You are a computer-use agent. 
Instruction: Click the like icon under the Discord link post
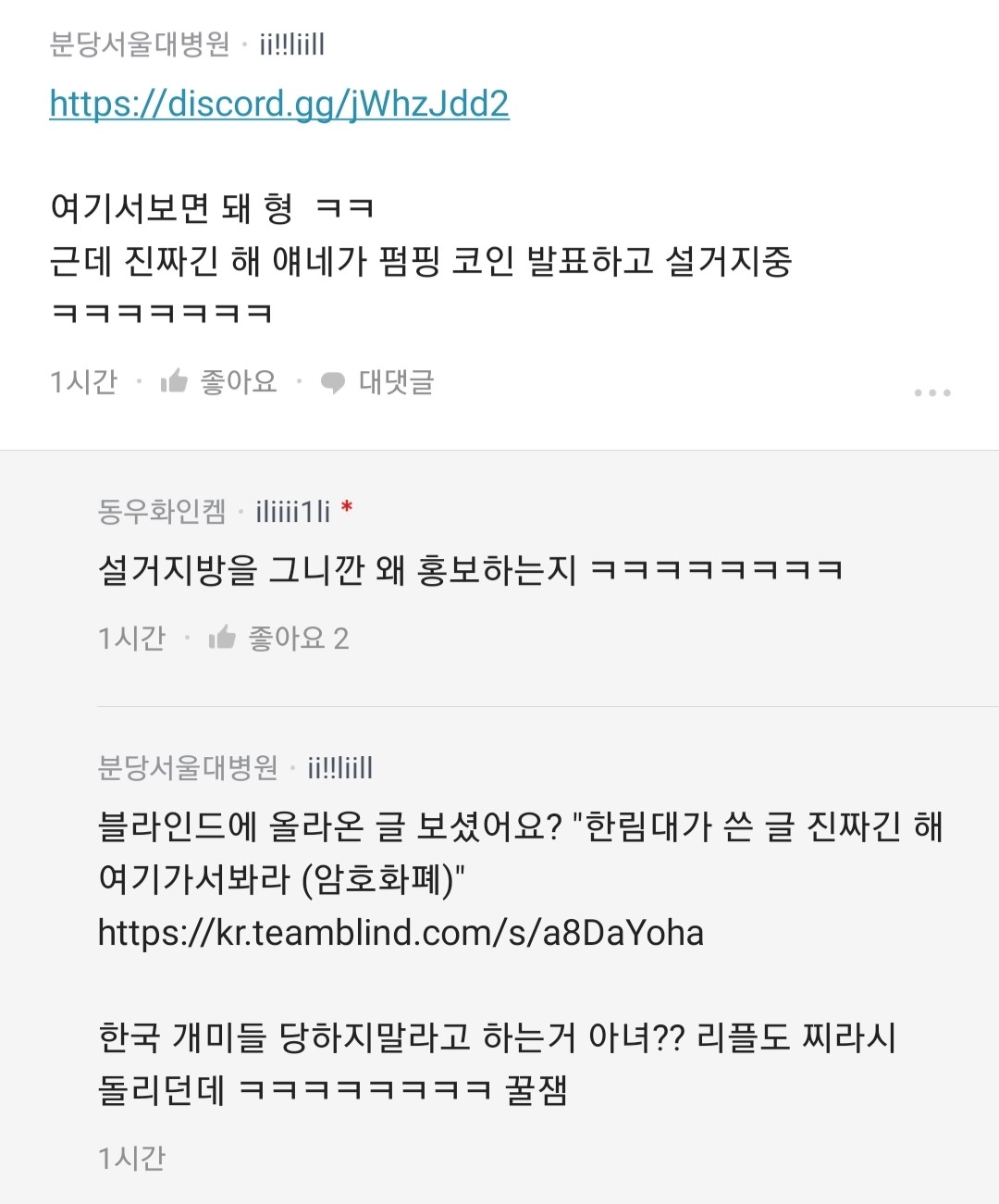coord(172,381)
